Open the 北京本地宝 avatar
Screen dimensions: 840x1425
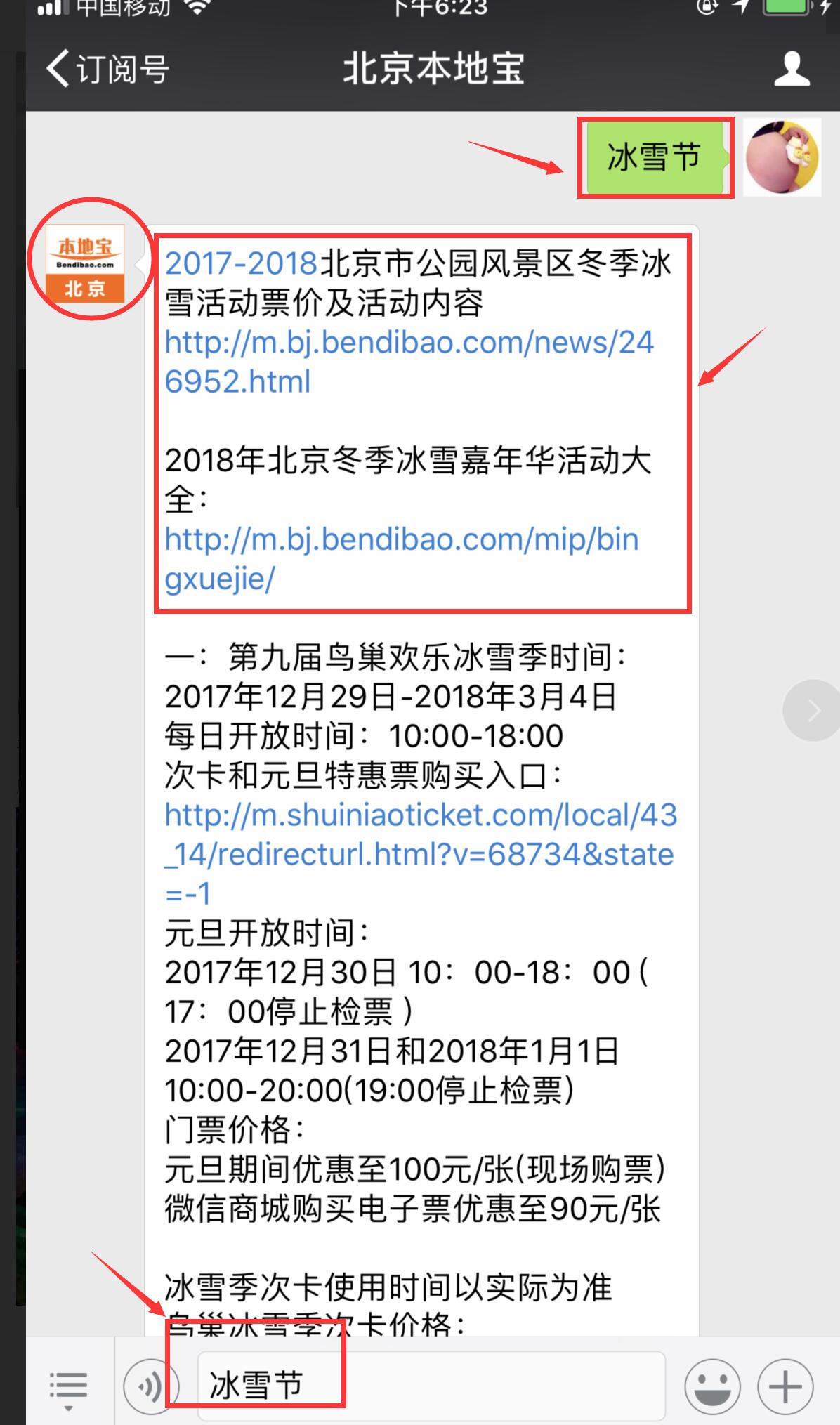(85, 263)
